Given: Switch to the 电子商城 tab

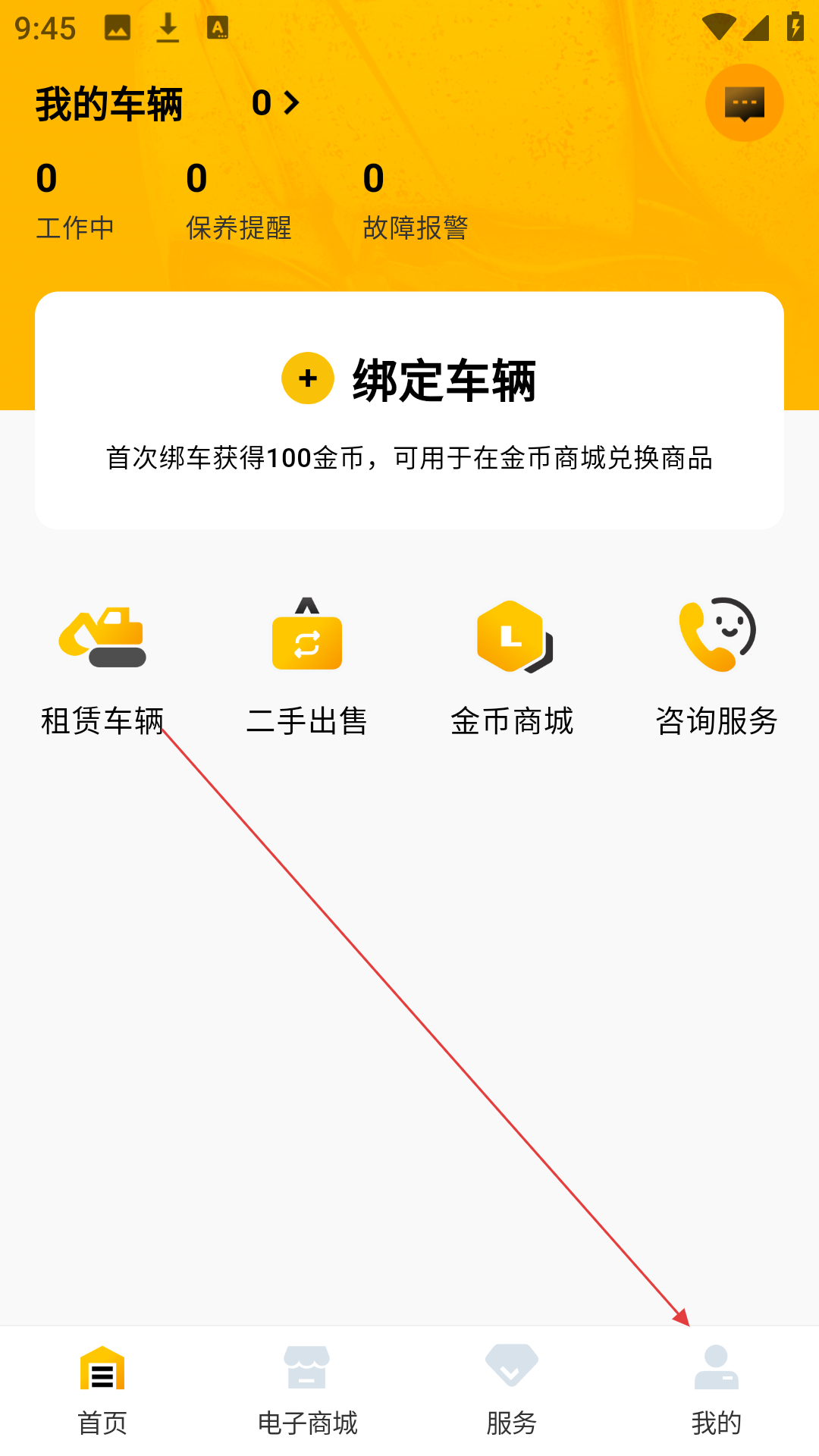Looking at the screenshot, I should click(x=307, y=1391).
